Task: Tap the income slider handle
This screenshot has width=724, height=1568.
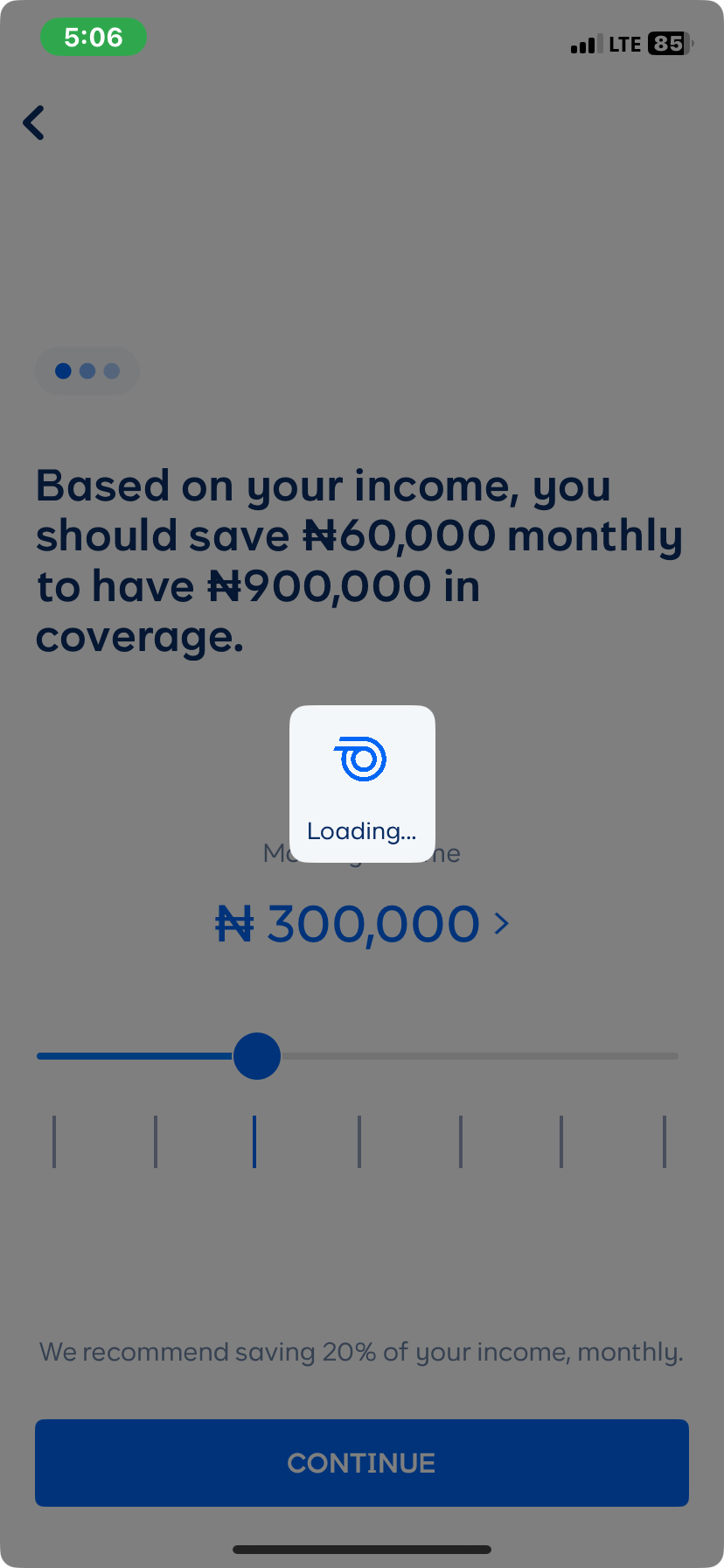Action: [x=257, y=1056]
